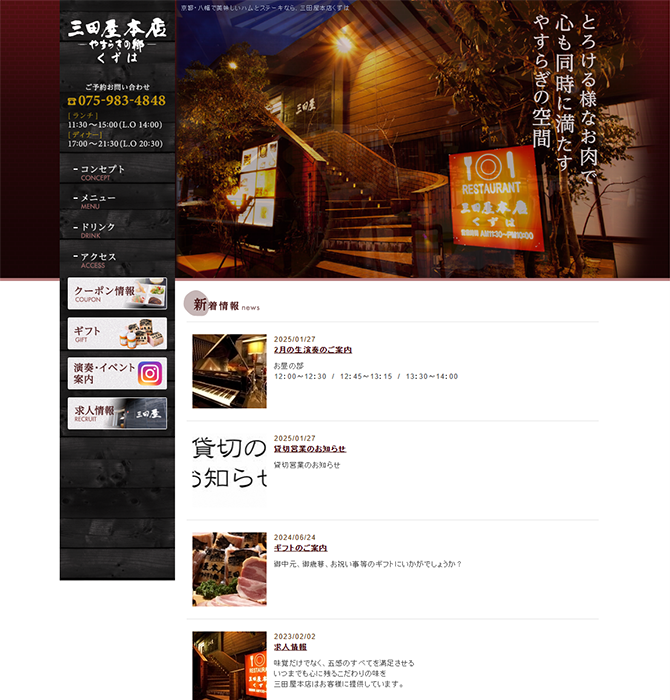This screenshot has width=670, height=700.
Task: Go to the ドリンク (Drink) page
Action: pos(98,230)
